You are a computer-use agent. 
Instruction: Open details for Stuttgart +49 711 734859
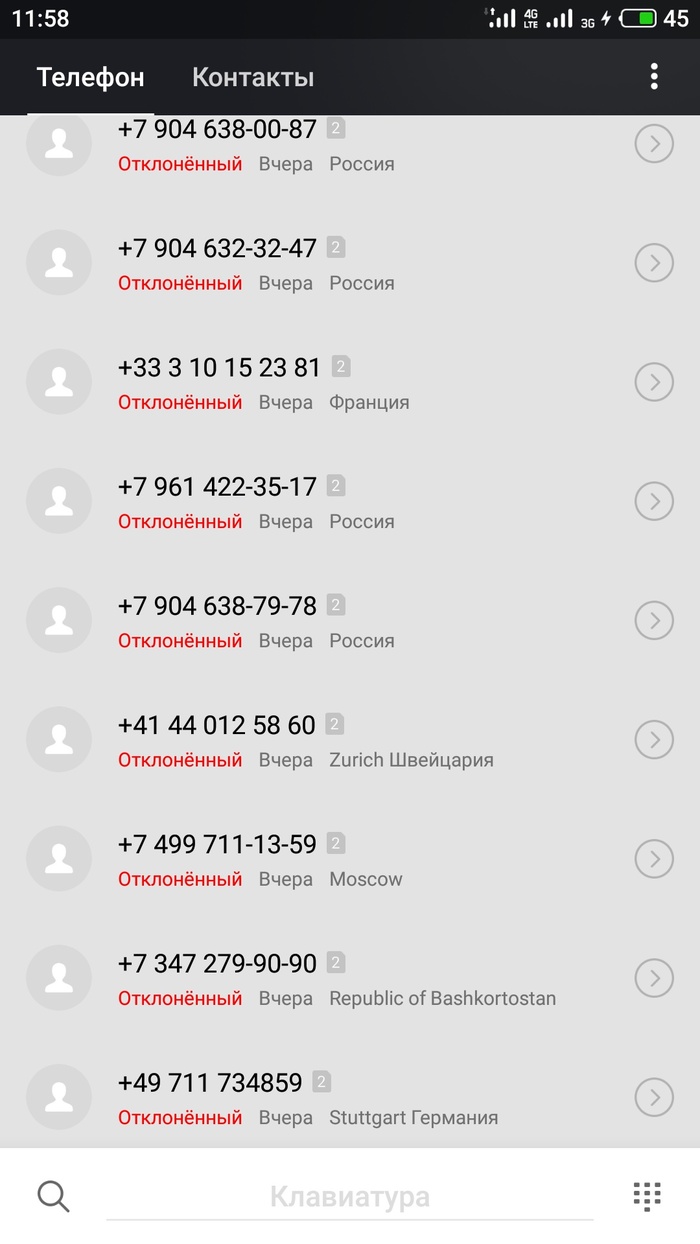[654, 1097]
